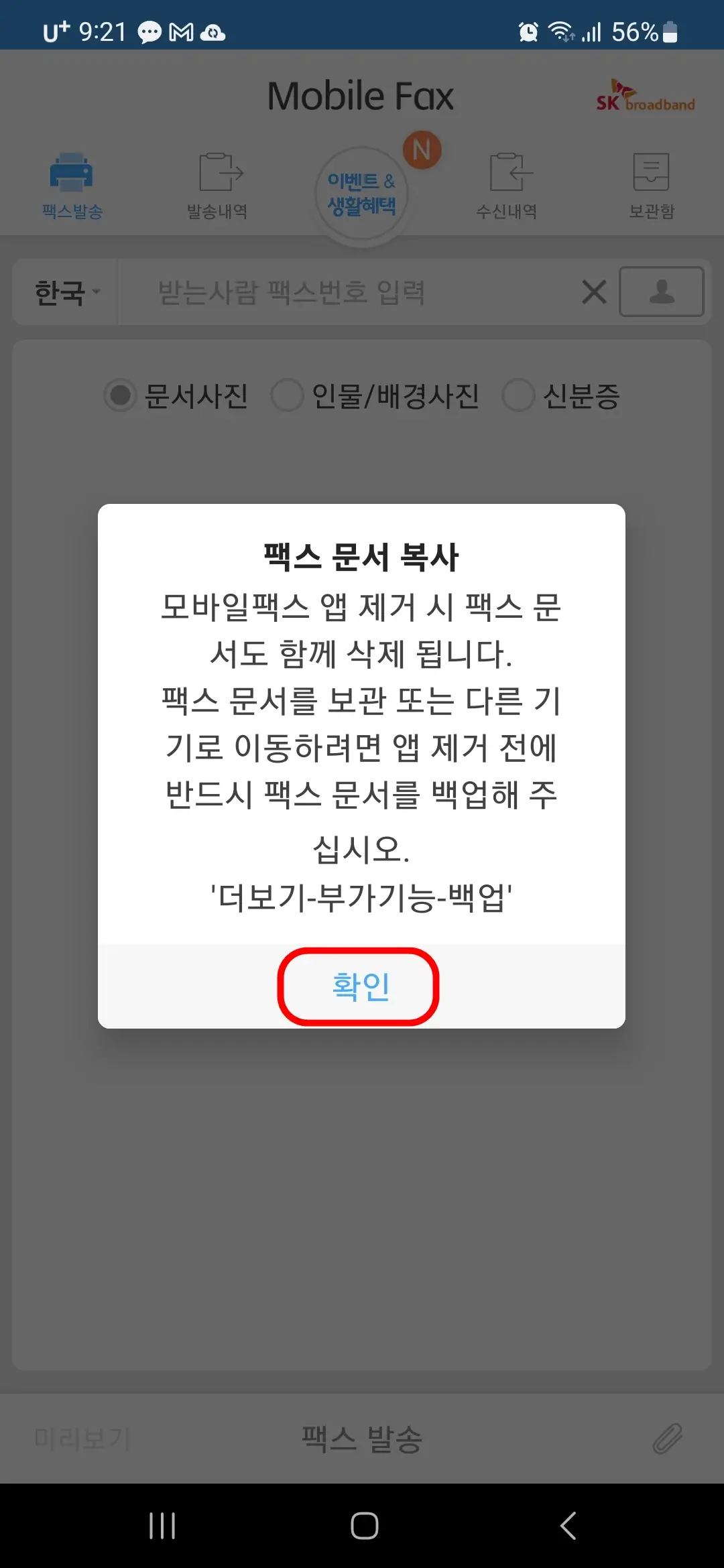This screenshot has width=724, height=1568.
Task: Open the 한국 country selector dropdown
Action: [x=64, y=291]
